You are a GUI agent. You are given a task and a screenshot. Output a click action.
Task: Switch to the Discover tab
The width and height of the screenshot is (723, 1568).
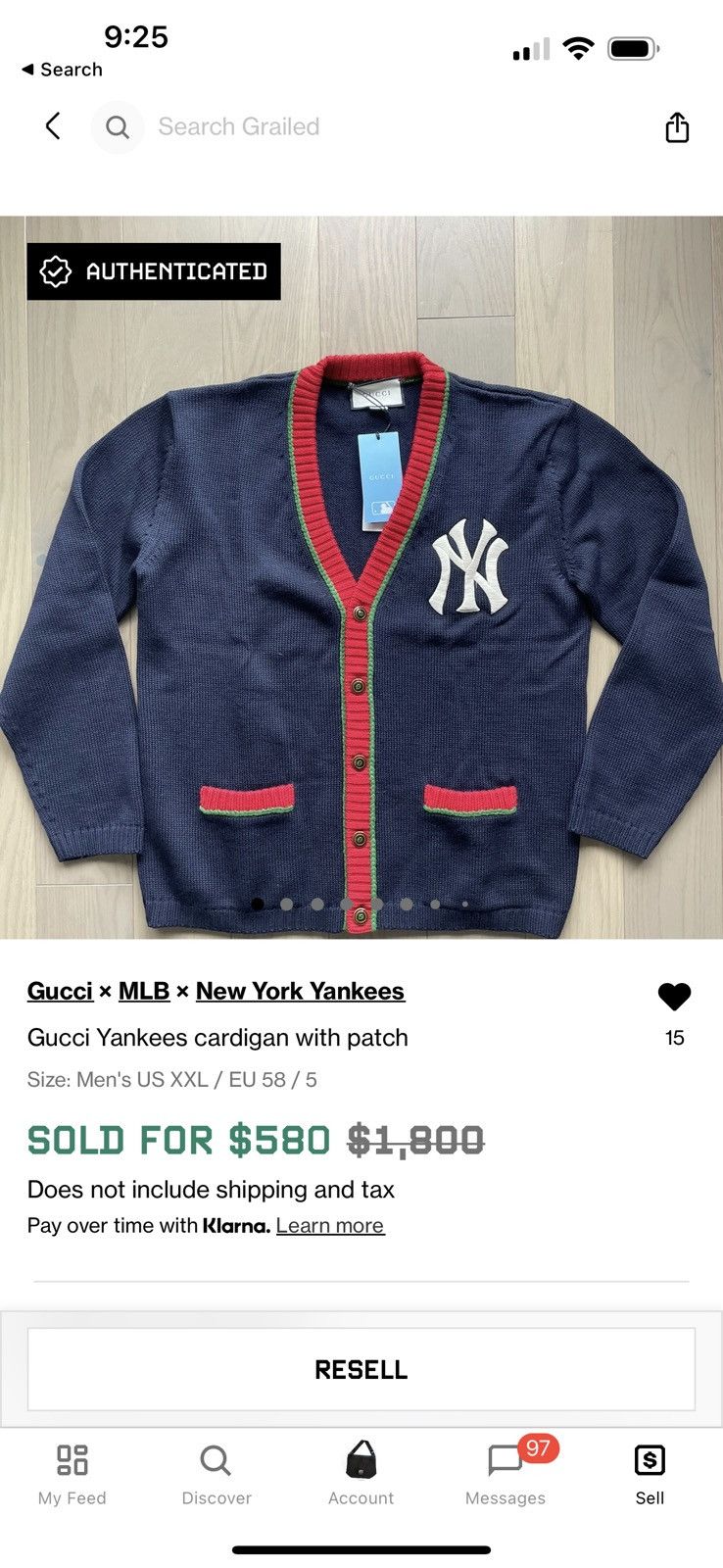click(217, 1473)
